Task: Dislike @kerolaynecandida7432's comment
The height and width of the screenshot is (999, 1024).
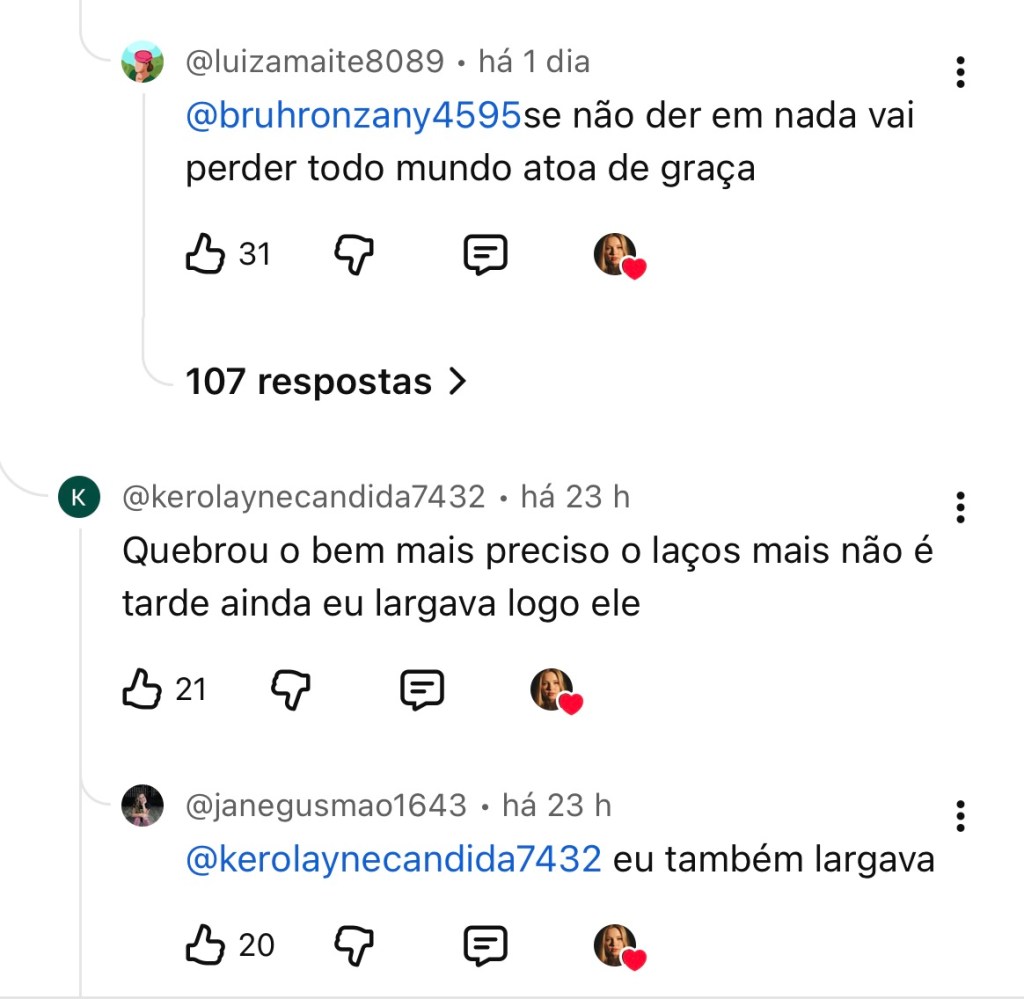Action: click(x=290, y=689)
